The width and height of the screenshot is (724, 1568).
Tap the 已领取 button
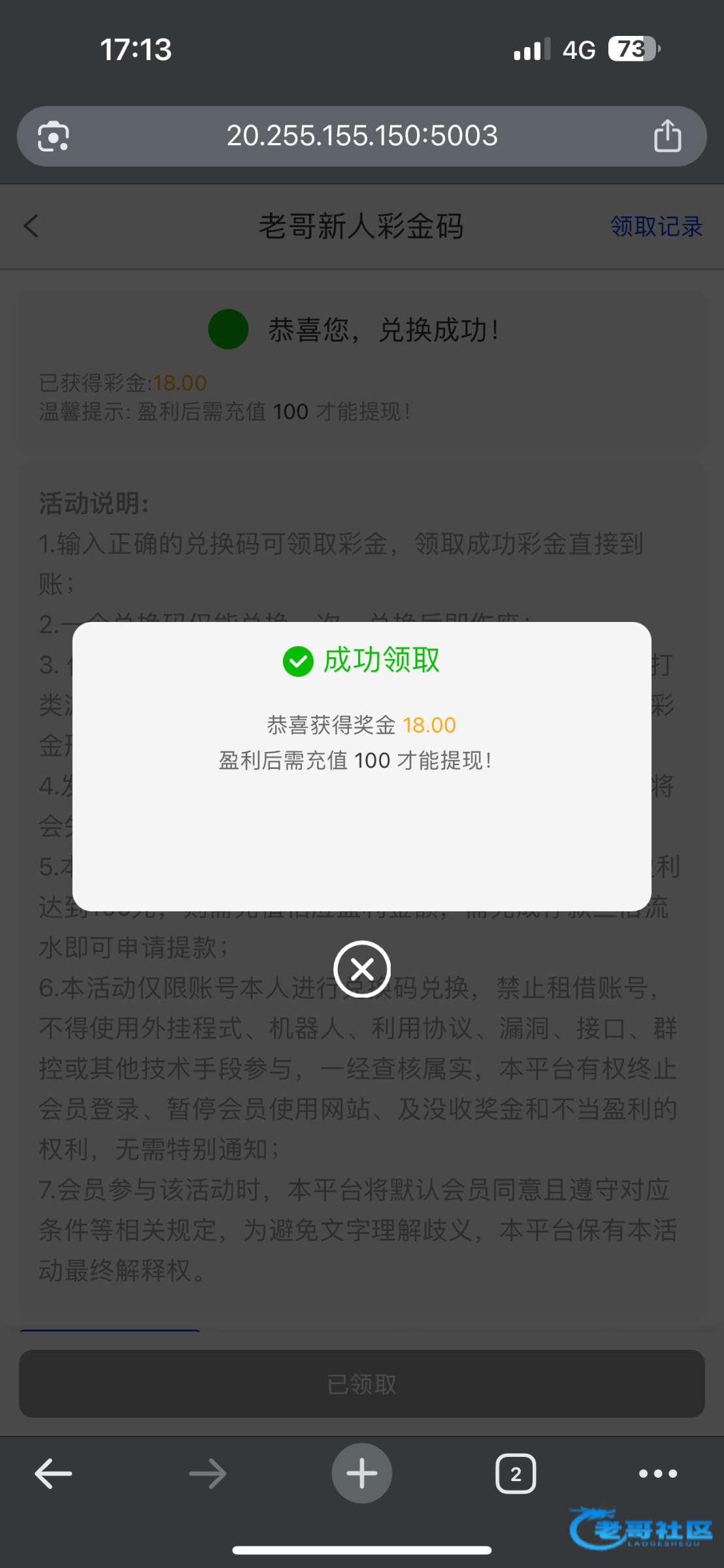[x=362, y=1384]
